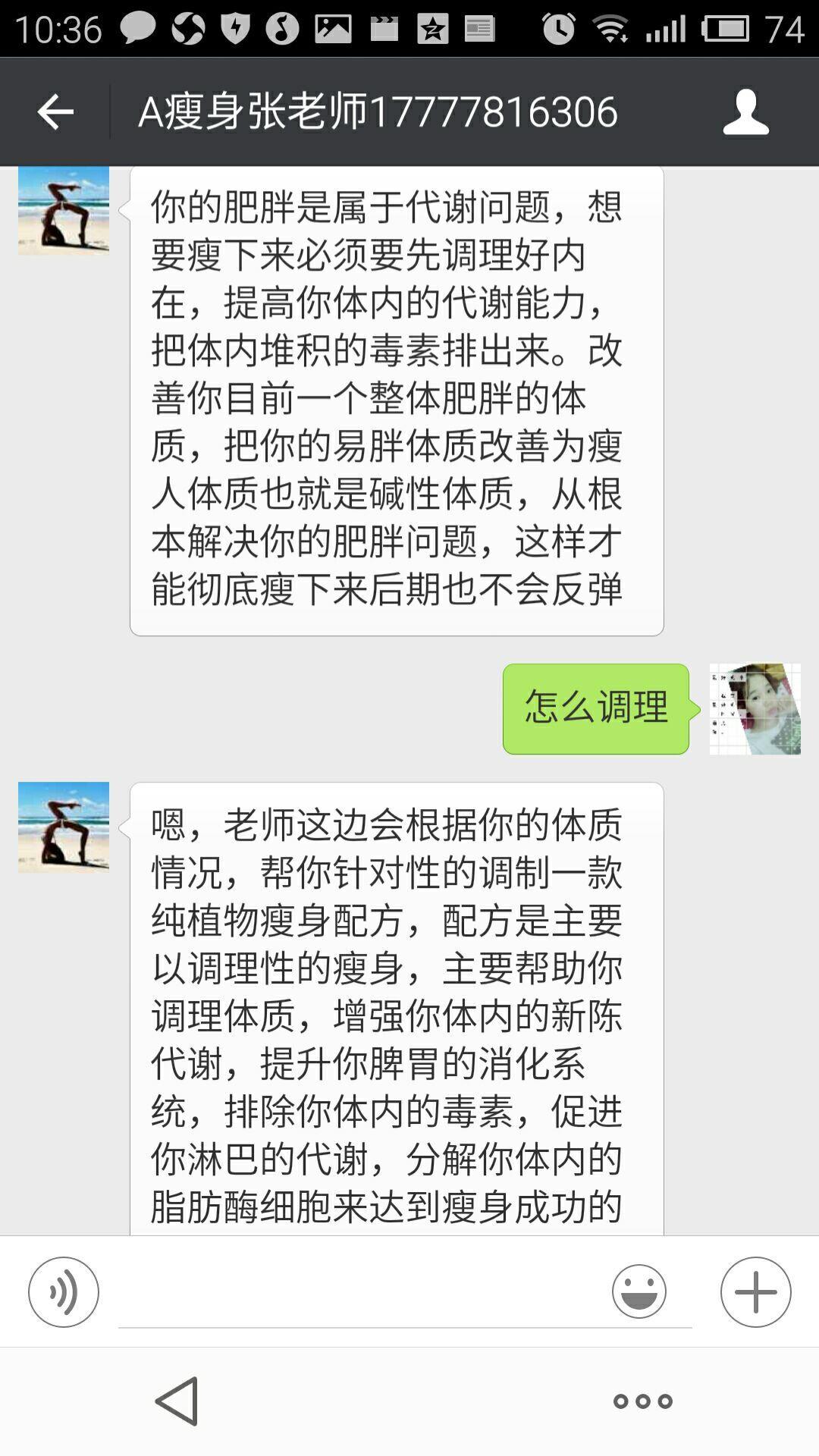Switch to voice message input

[64, 1292]
